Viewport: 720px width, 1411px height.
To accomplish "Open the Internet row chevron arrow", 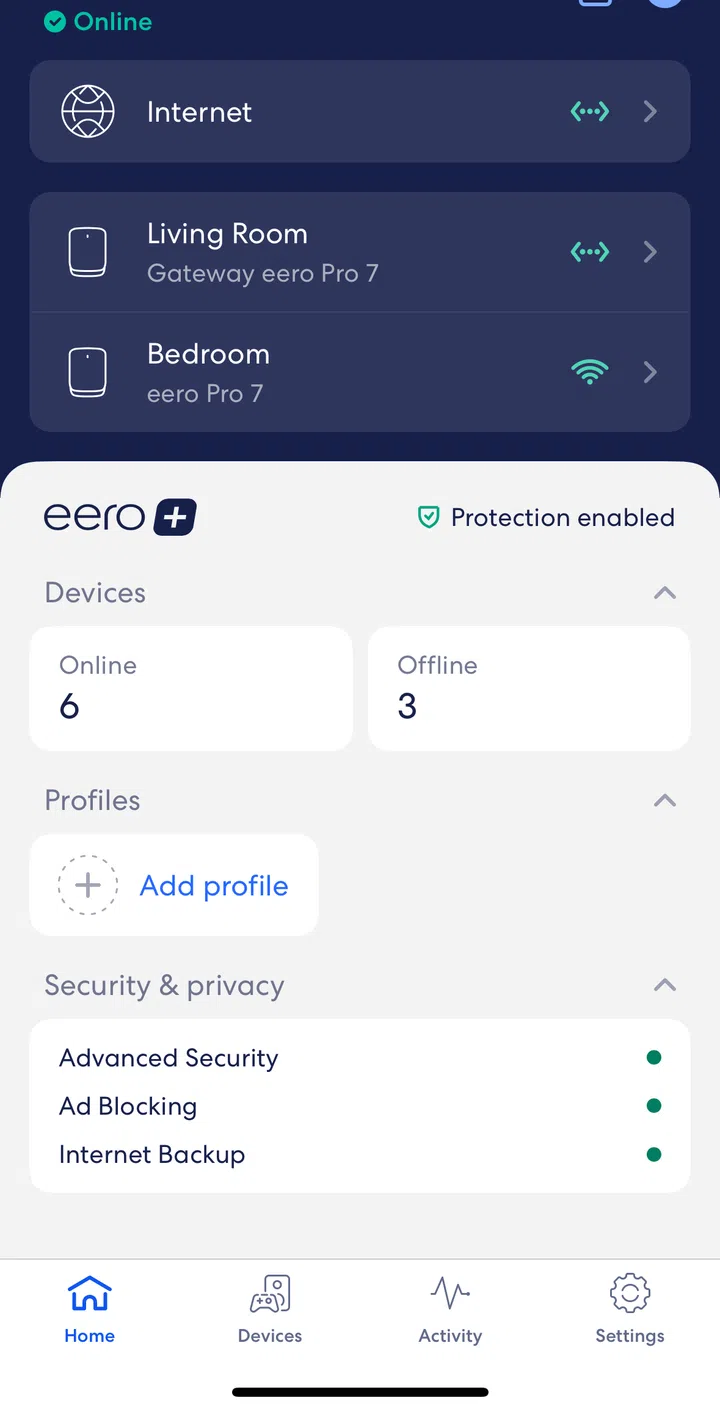I will [x=650, y=111].
